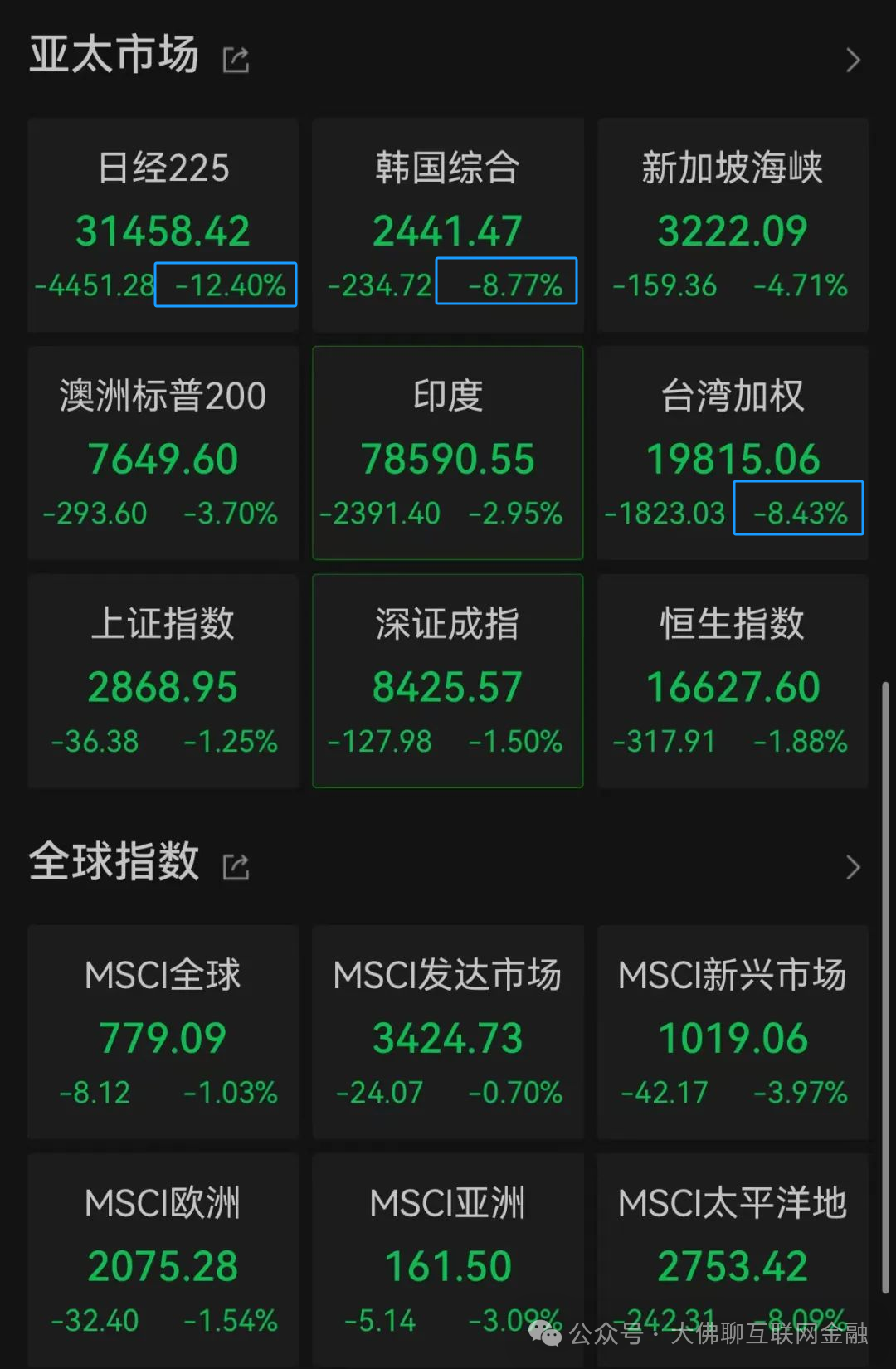Select the highlighted -8.43% value
The height and width of the screenshot is (1369, 896).
(x=798, y=509)
